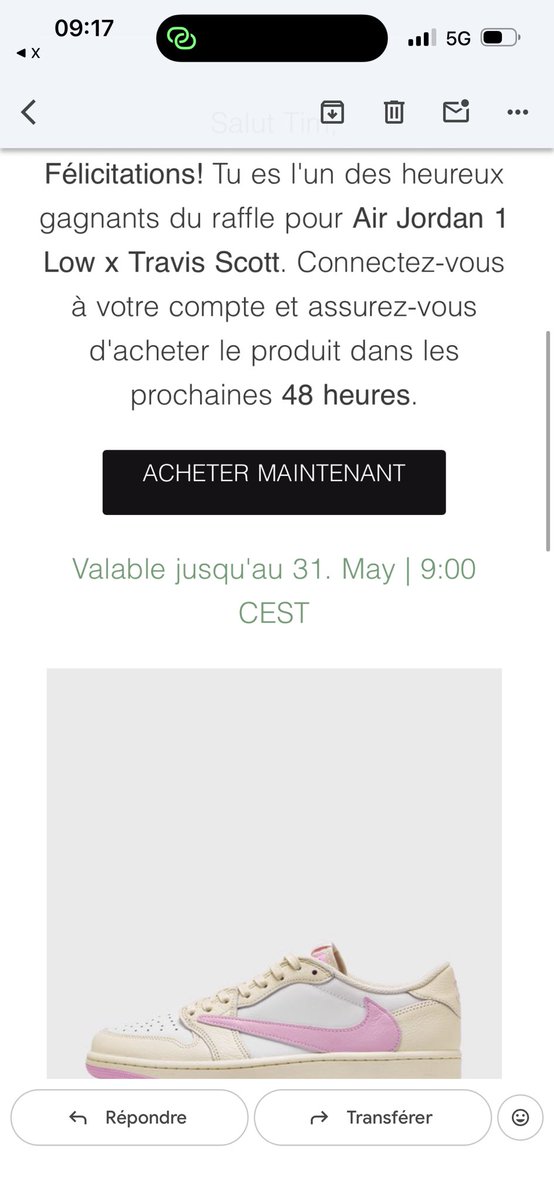Go back to the inbox
The height and width of the screenshot is (1200, 554).
click(29, 112)
